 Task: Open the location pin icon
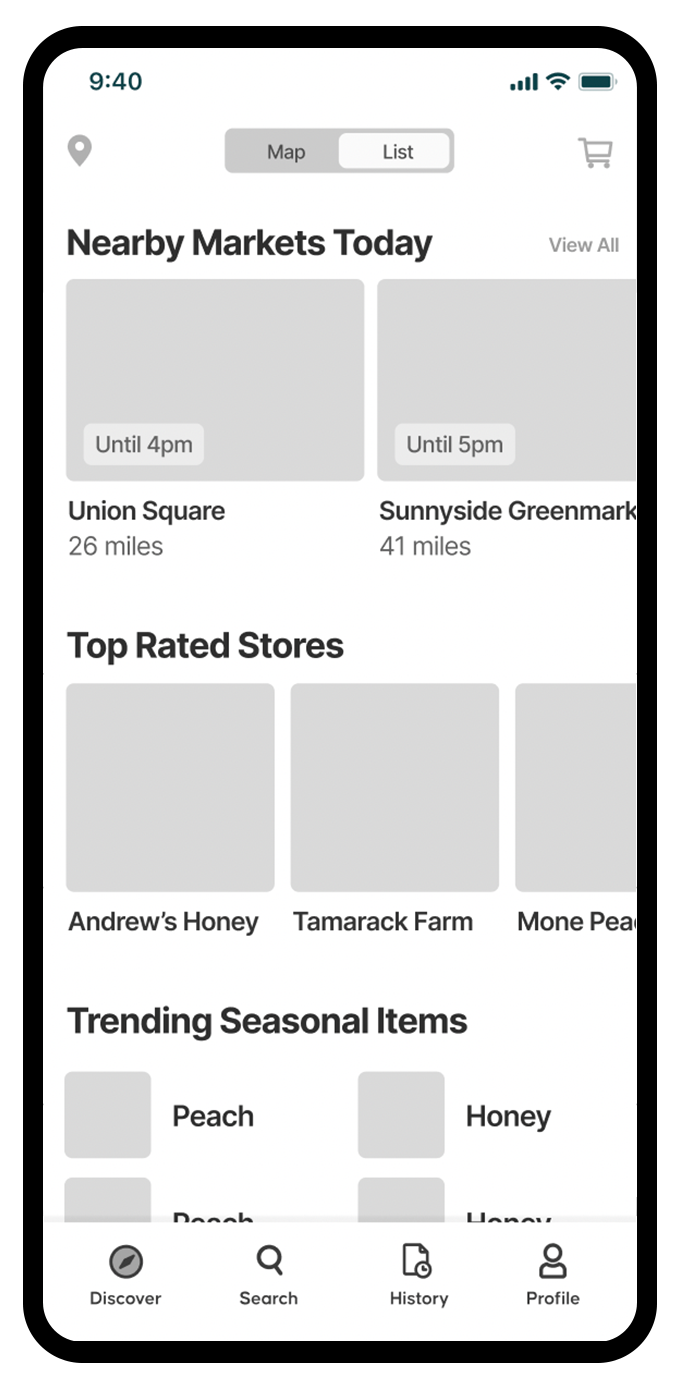[x=79, y=152]
